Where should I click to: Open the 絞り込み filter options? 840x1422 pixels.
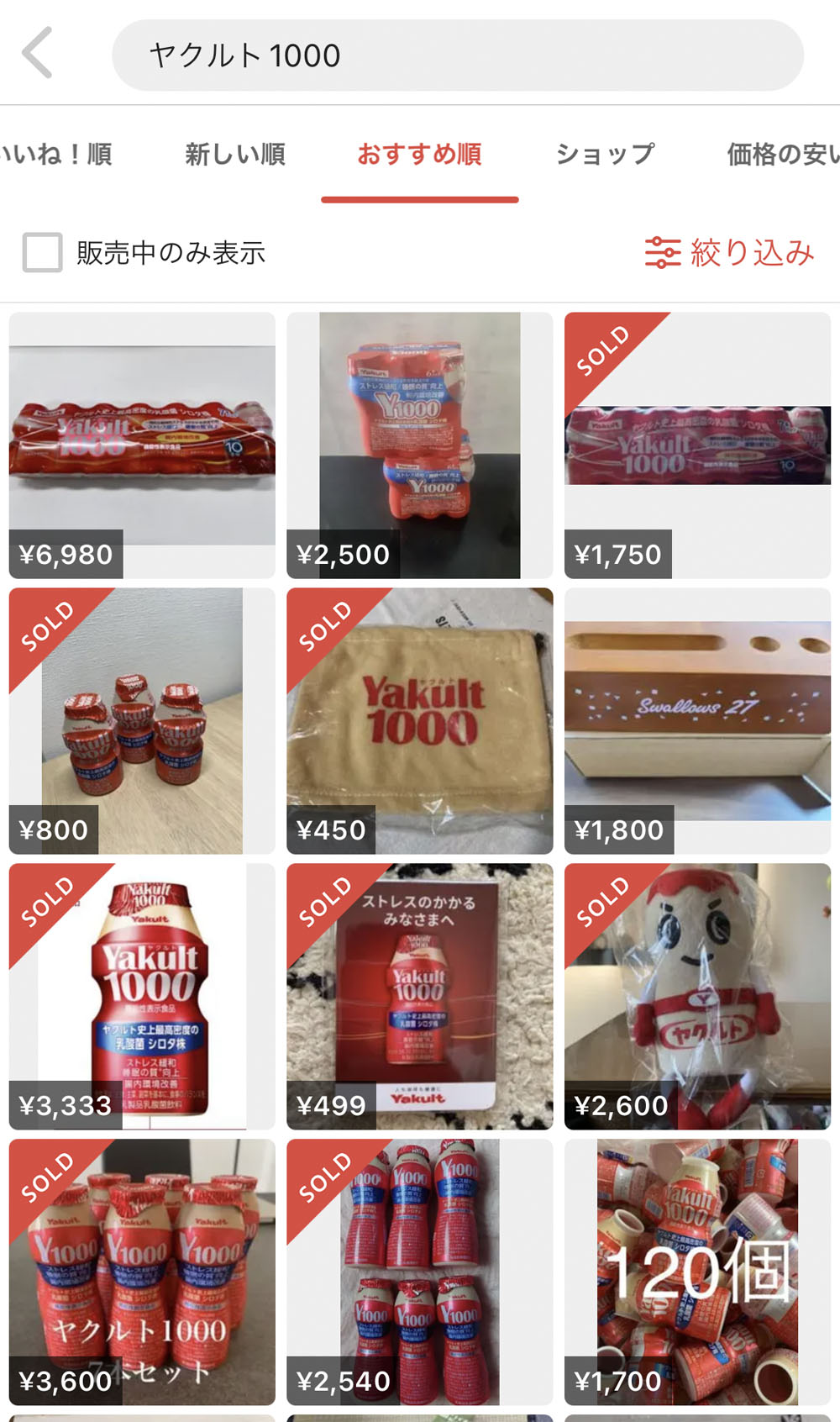coord(729,252)
